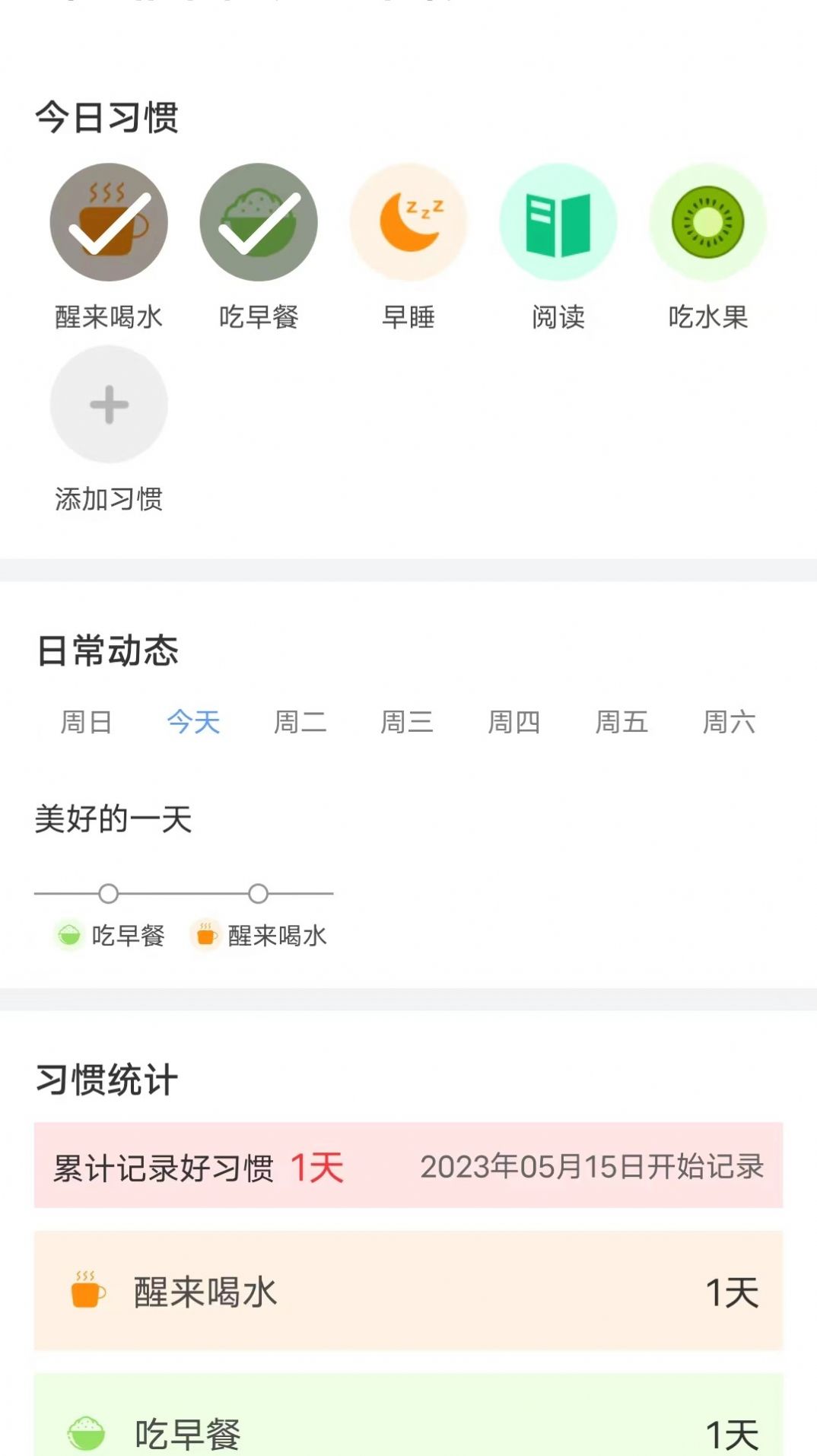Open 添加习惯 with the plus icon

(109, 405)
